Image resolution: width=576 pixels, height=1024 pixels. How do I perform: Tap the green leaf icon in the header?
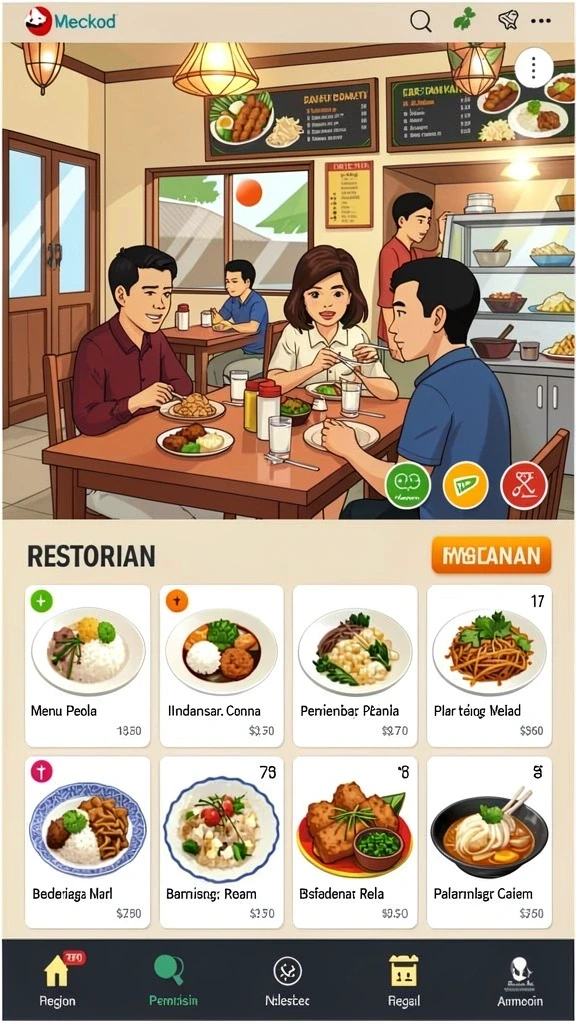pos(464,20)
